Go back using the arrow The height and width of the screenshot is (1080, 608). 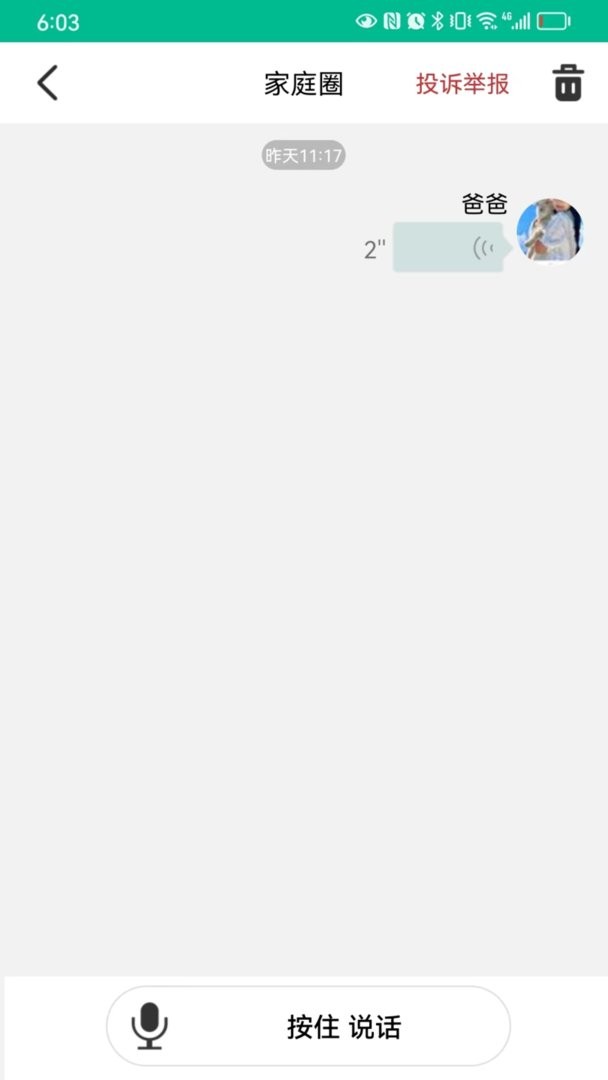click(x=47, y=83)
